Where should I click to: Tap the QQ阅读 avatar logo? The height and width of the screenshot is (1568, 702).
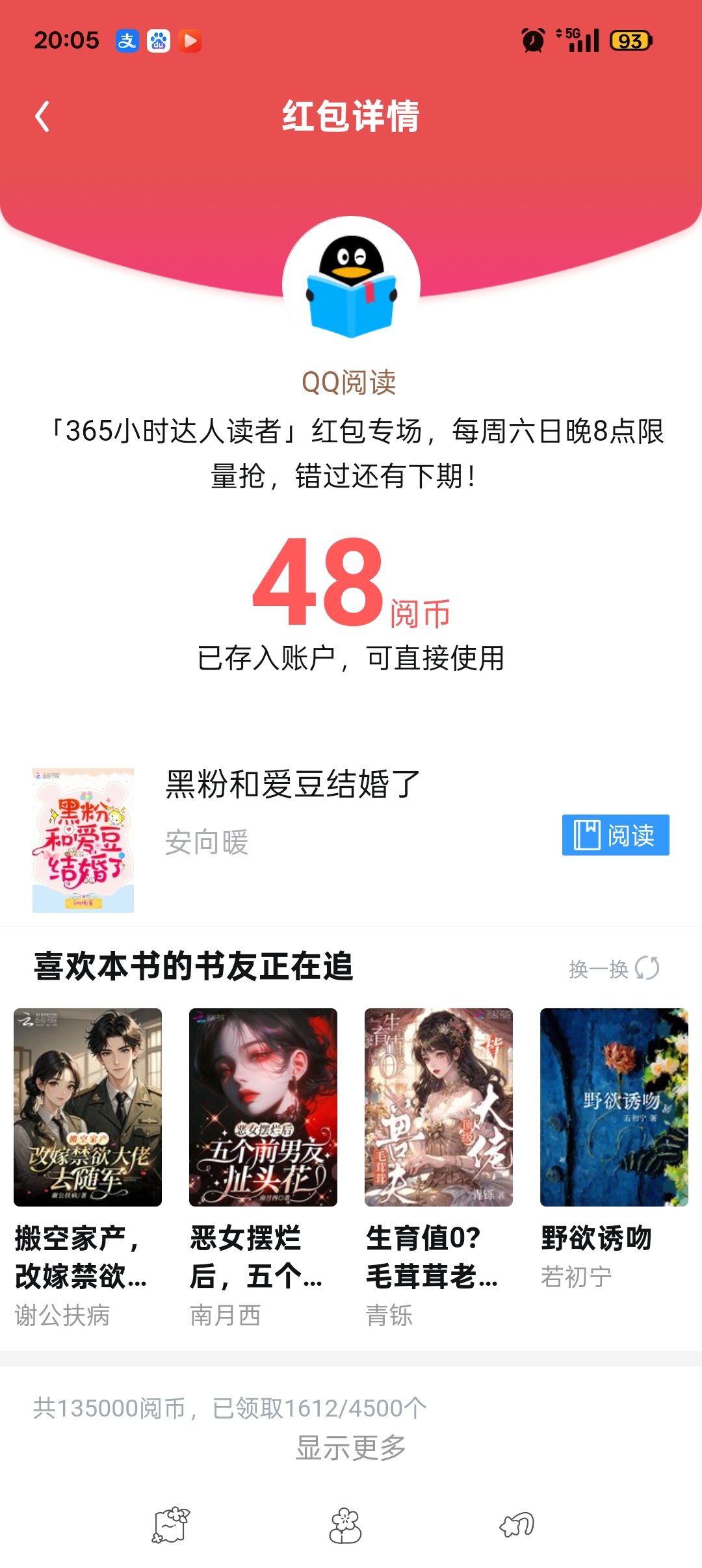pos(351,285)
